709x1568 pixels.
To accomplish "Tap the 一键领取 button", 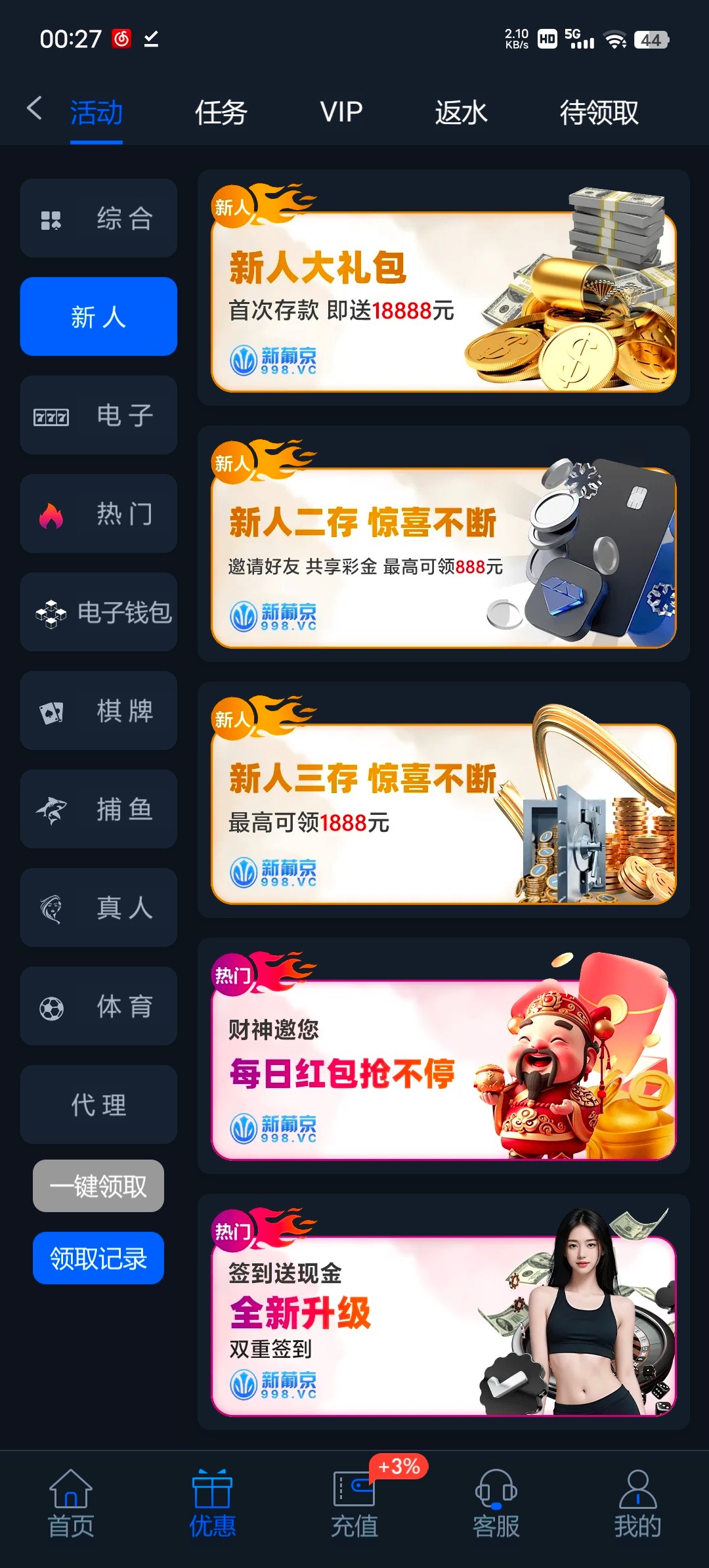I will pos(98,1186).
